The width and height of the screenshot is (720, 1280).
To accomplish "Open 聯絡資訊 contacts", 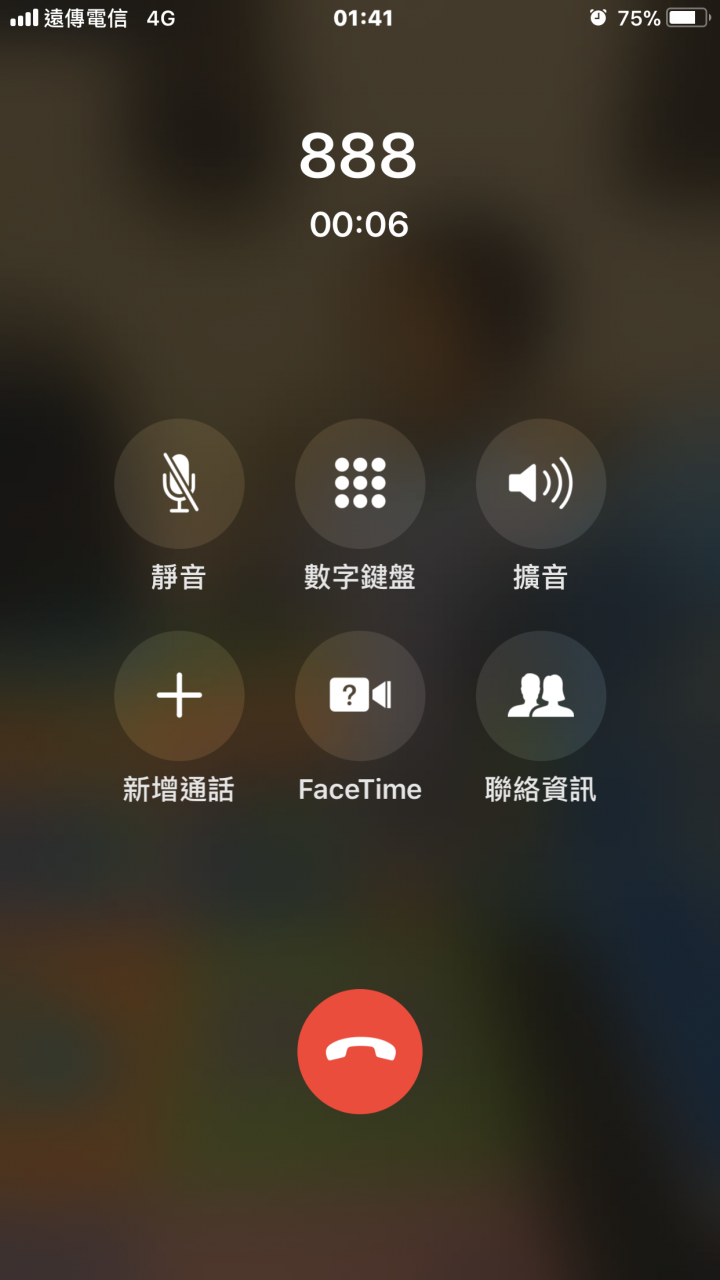I will point(541,695).
